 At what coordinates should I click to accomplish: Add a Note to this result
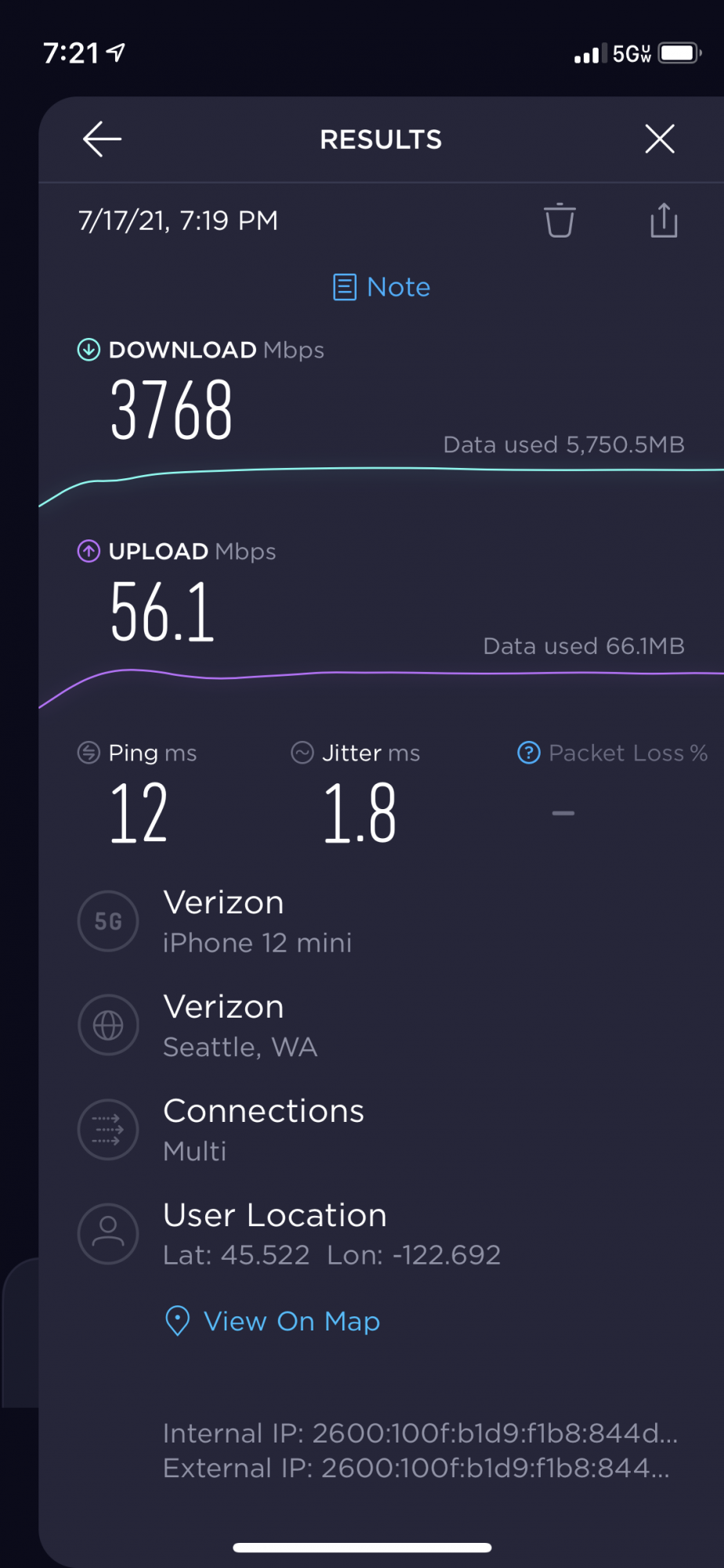click(382, 287)
